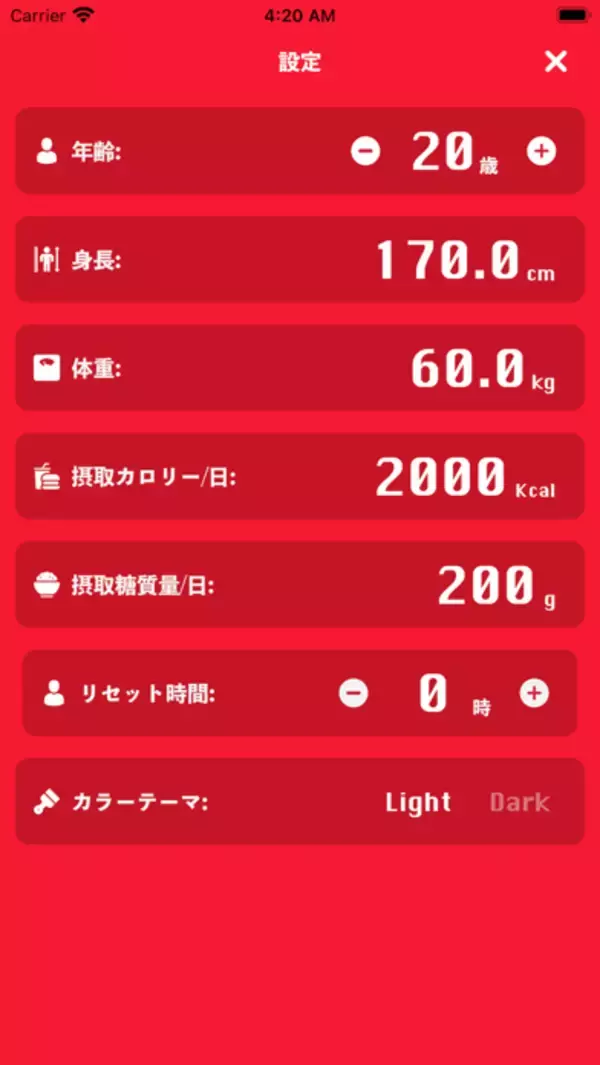Decrease the リセット時間 hour
The image size is (600, 1065).
tap(353, 693)
